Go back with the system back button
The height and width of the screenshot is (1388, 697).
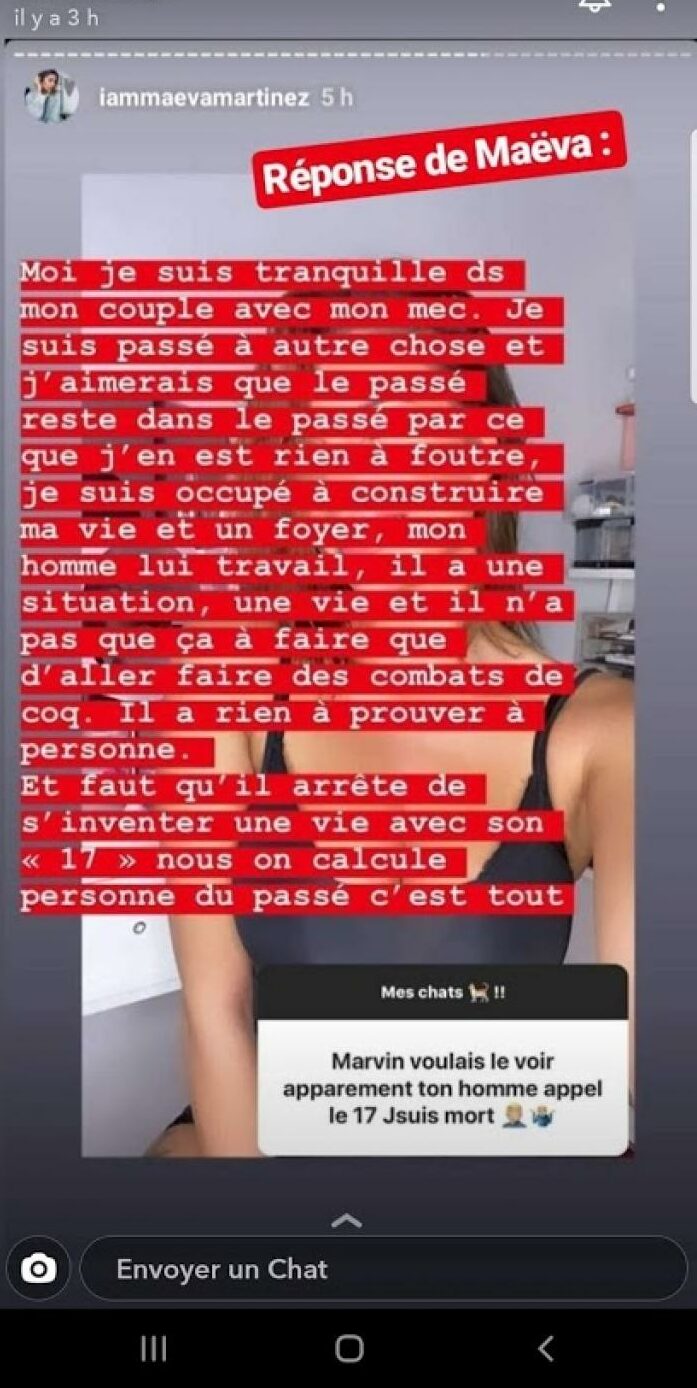545,1349
